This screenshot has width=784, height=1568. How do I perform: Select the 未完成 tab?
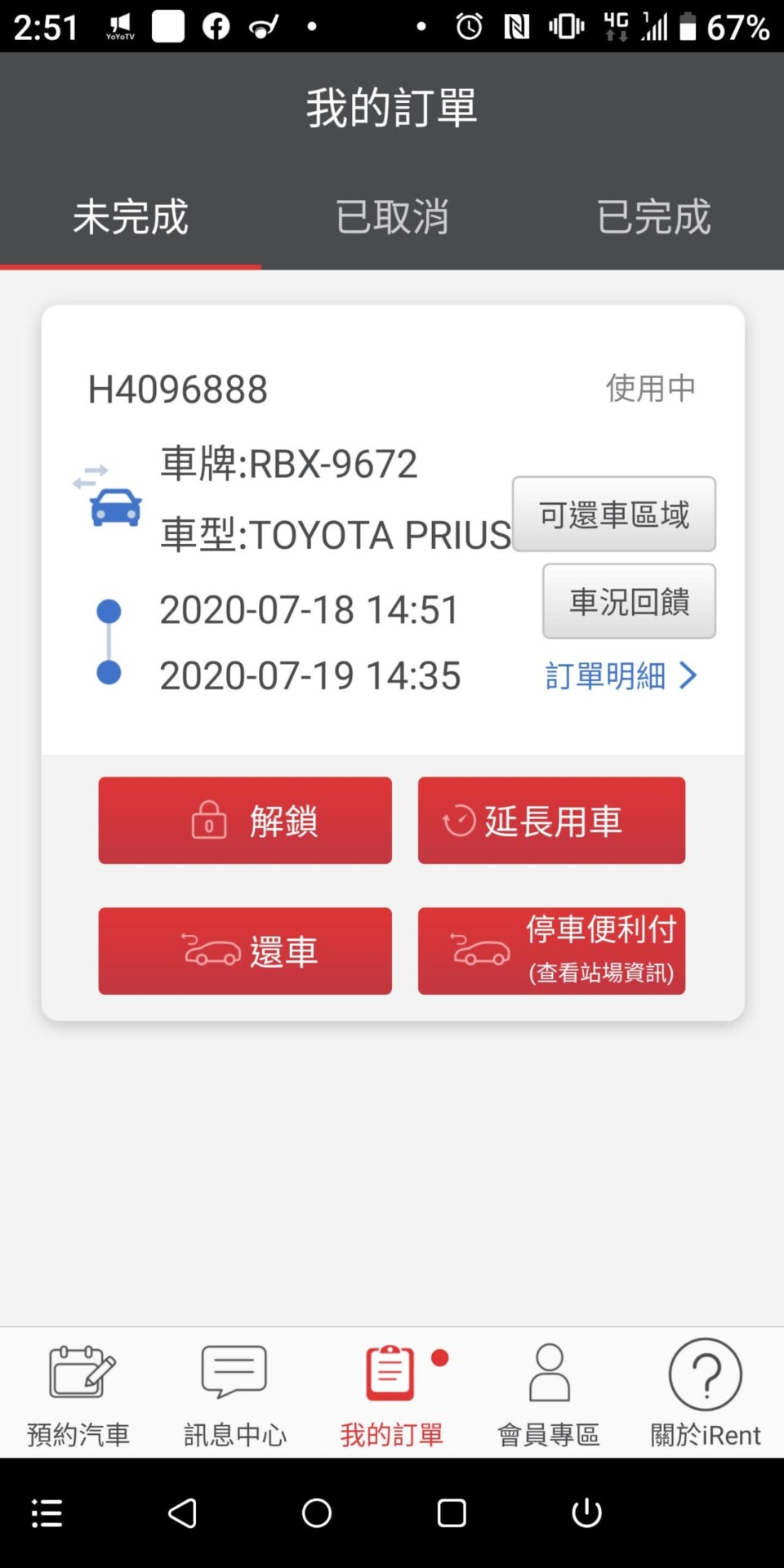tap(131, 217)
